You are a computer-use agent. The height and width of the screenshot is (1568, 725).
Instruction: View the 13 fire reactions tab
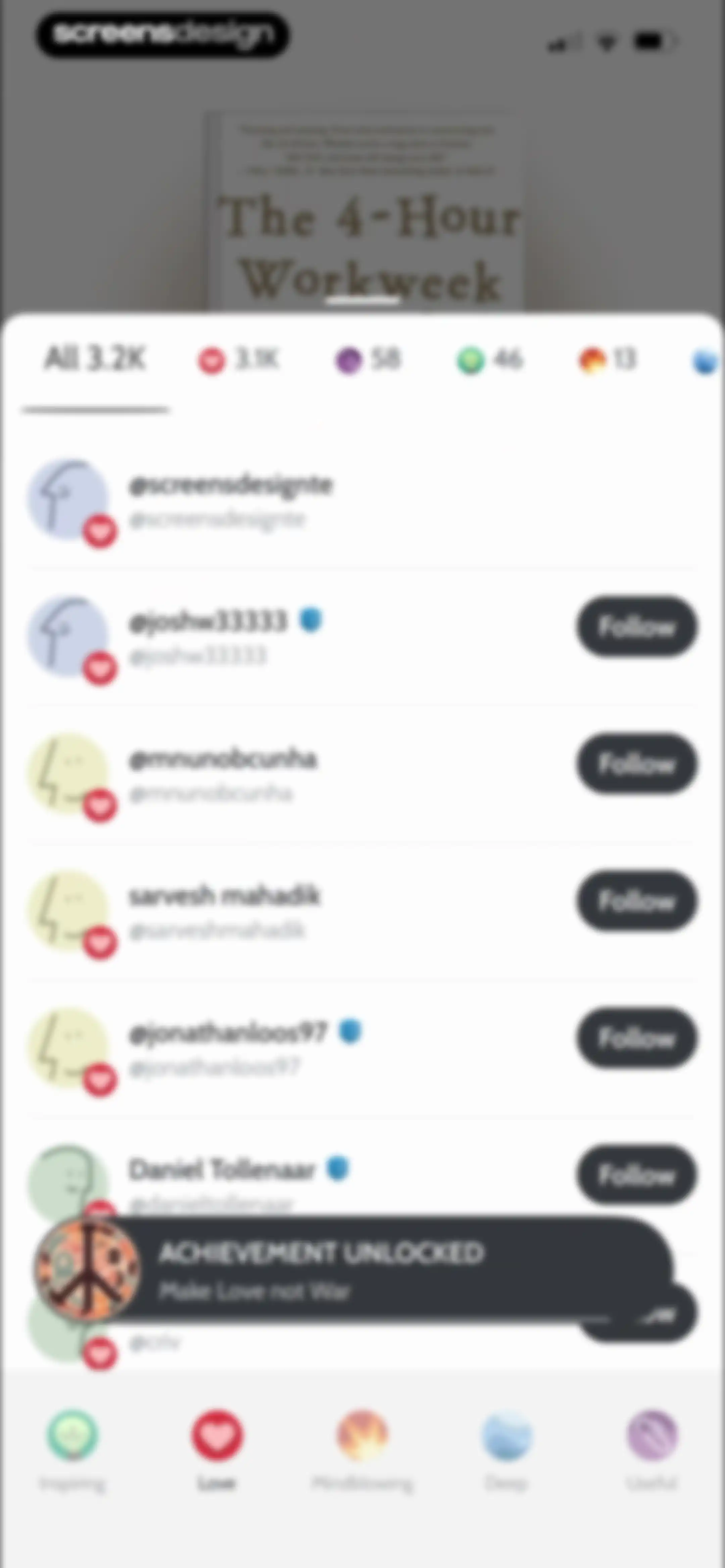point(607,360)
